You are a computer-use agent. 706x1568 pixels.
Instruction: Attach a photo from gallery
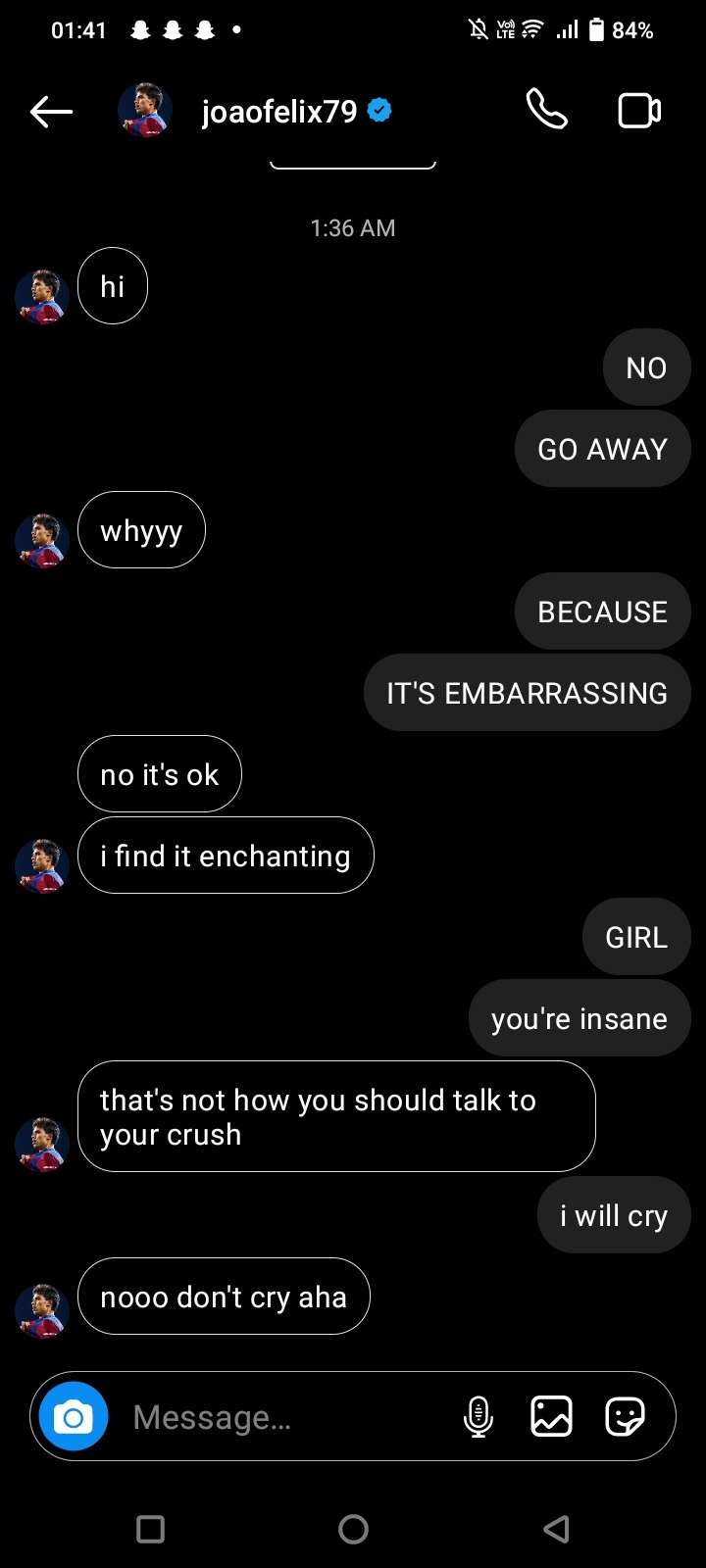tap(551, 1416)
